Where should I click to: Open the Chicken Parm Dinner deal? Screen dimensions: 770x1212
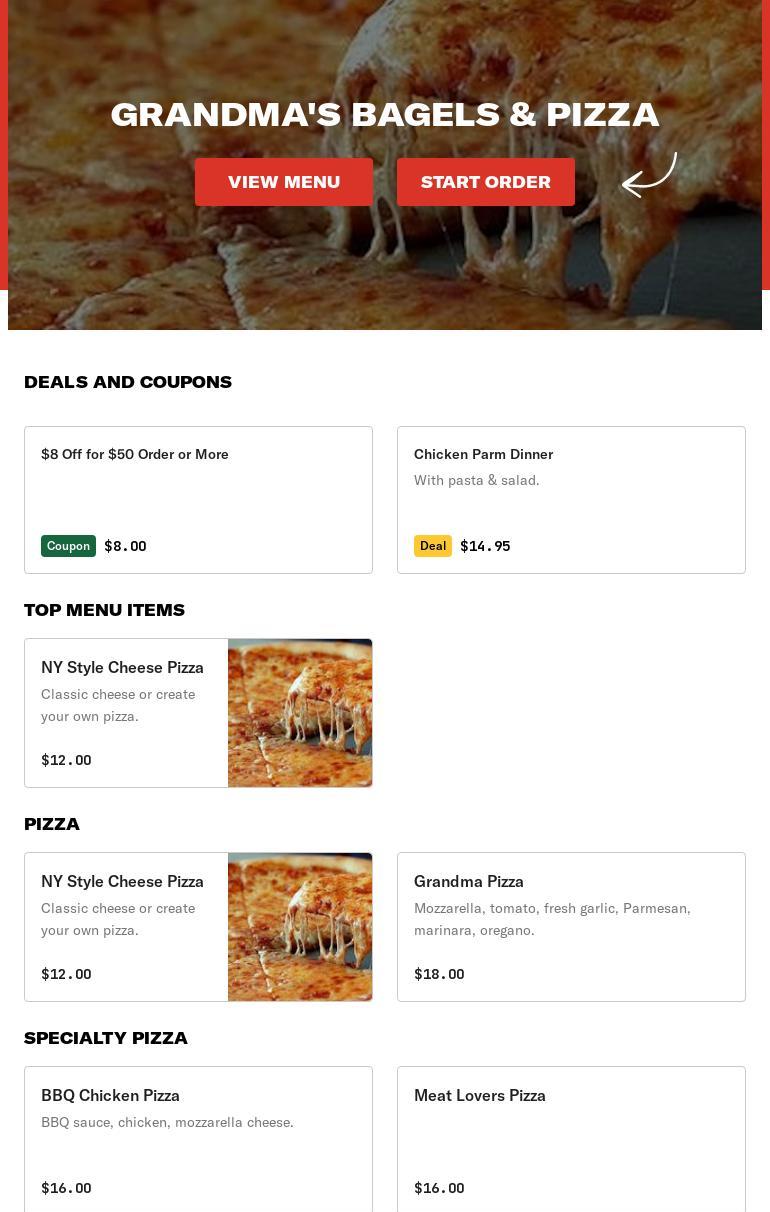click(x=571, y=500)
